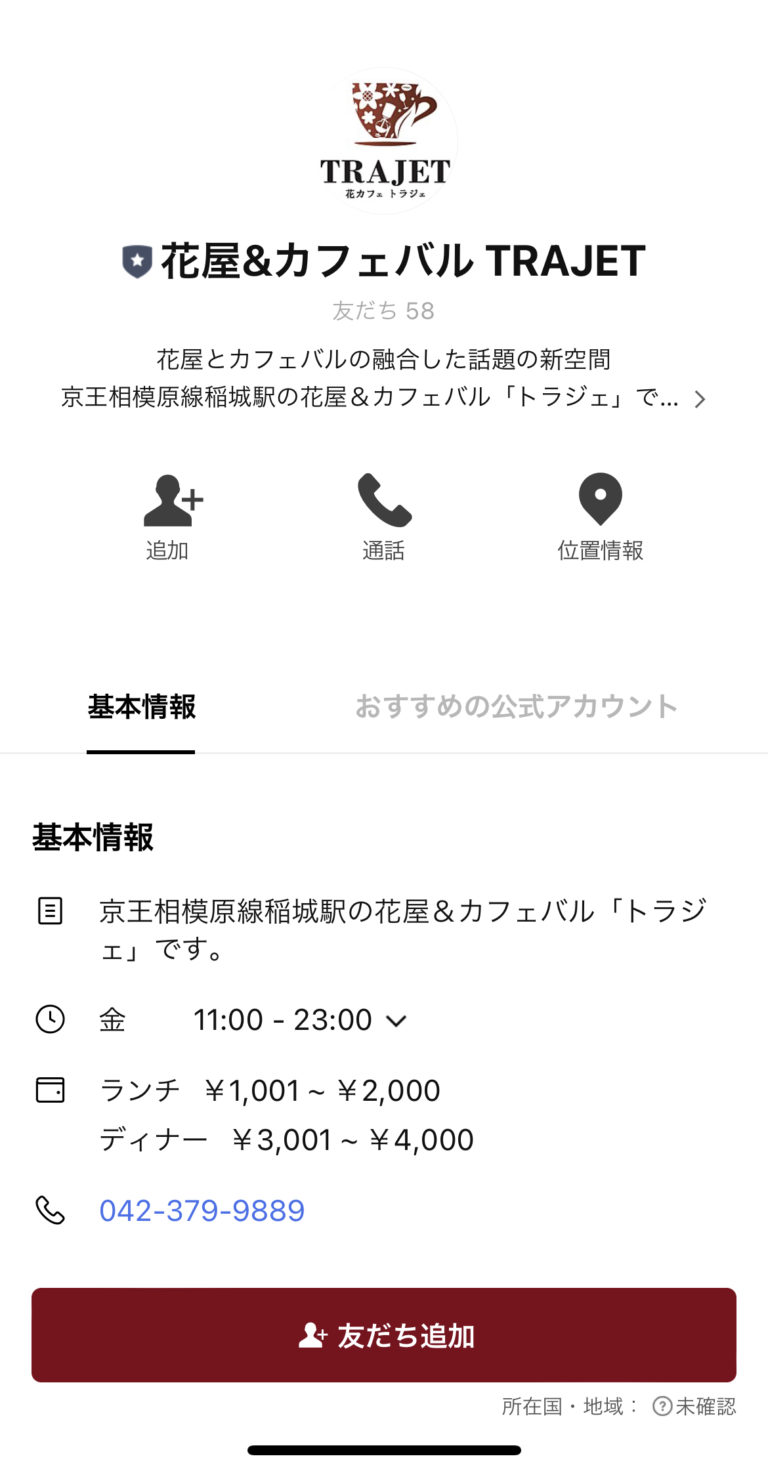Viewport: 768px width, 1471px height.
Task: Select the 基本情報 tab
Action: (x=140, y=706)
